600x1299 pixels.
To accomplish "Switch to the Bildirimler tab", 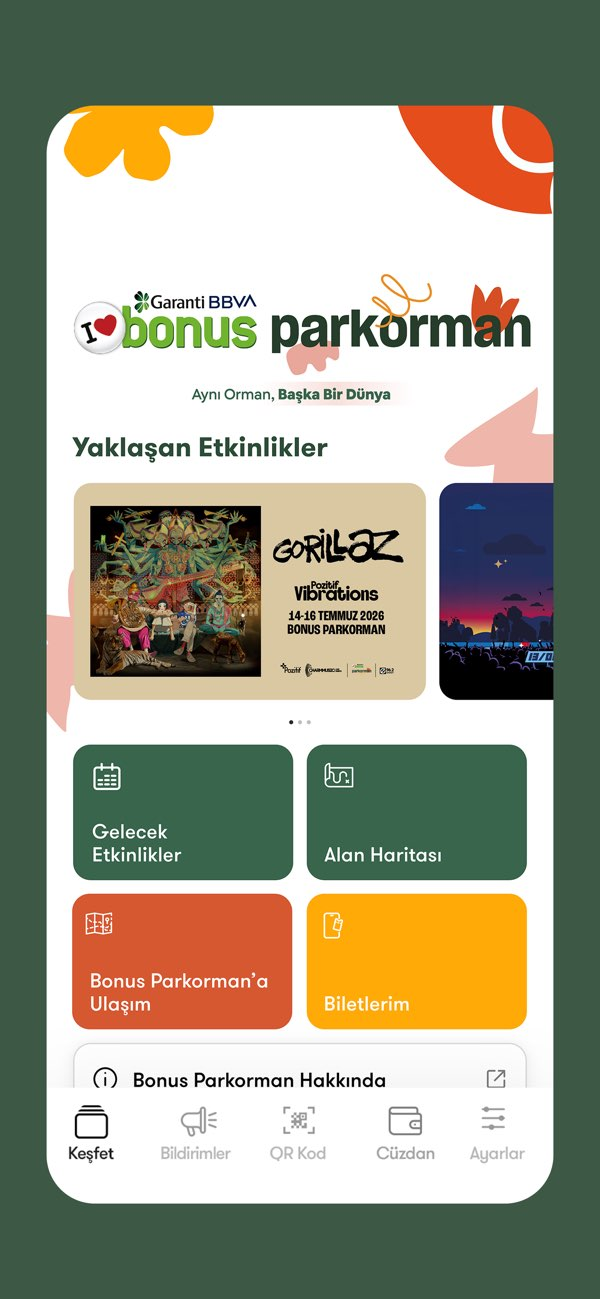I will 196,1134.
